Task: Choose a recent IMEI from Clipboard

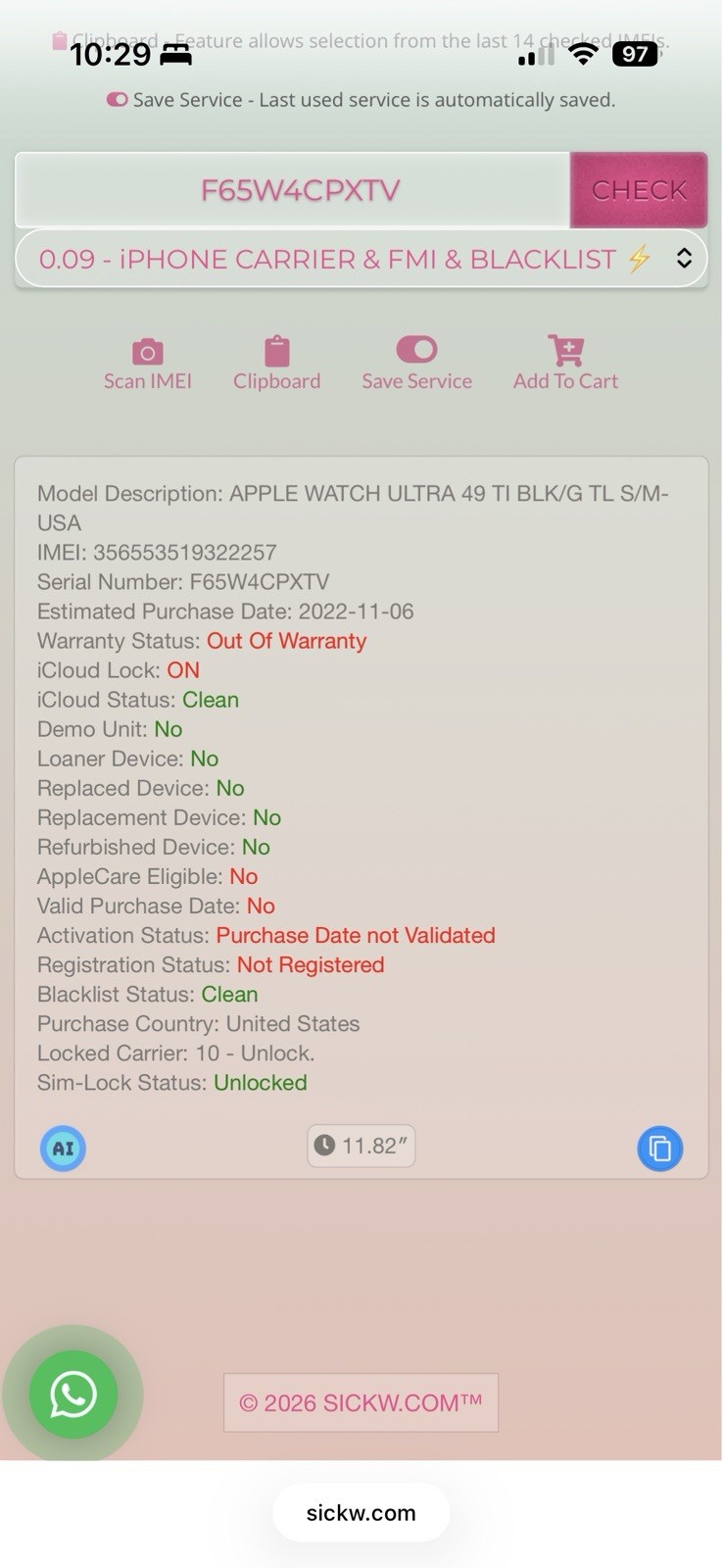Action: (276, 365)
